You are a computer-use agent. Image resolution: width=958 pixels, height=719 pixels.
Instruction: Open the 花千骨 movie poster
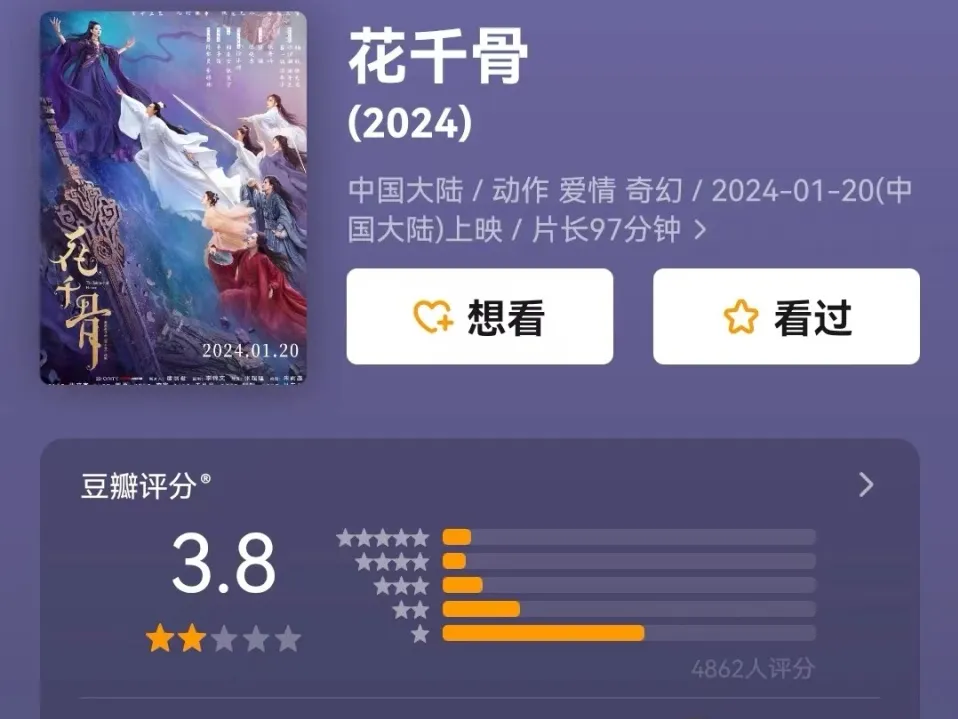[x=173, y=198]
